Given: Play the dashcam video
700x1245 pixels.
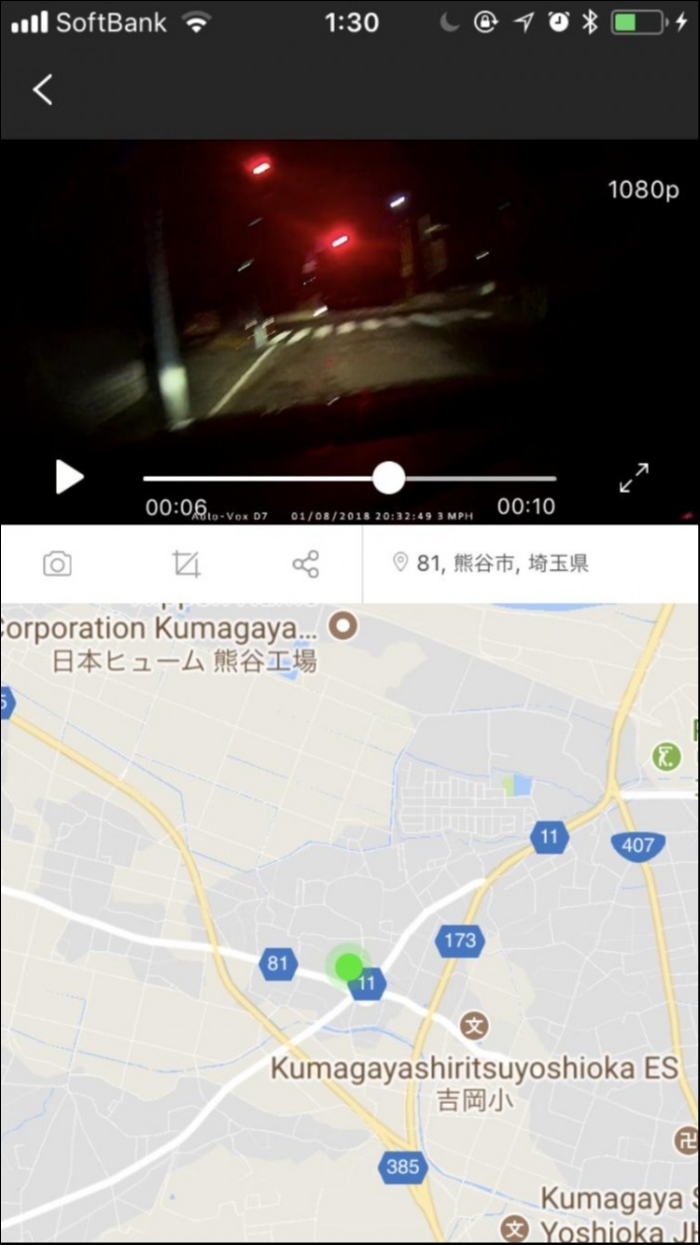Looking at the screenshot, I should 68,477.
